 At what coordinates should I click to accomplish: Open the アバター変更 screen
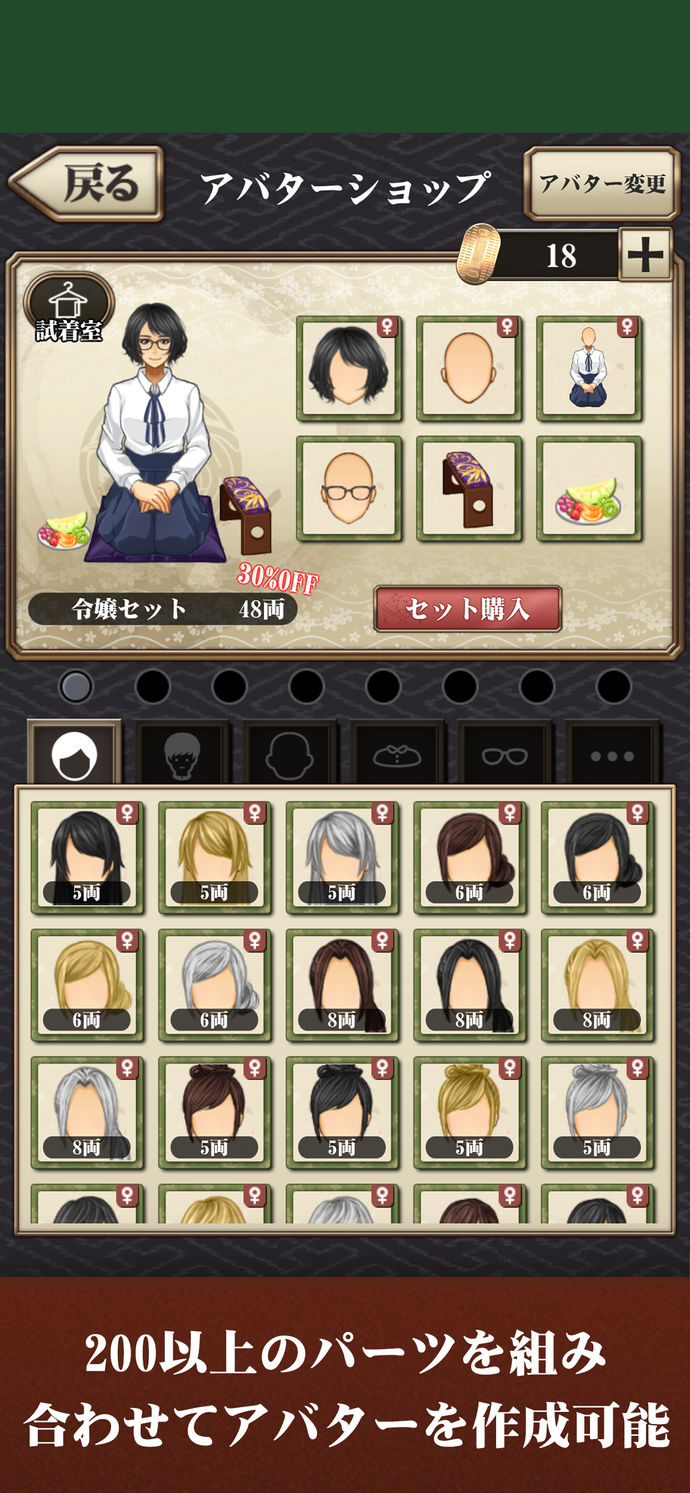(x=602, y=184)
